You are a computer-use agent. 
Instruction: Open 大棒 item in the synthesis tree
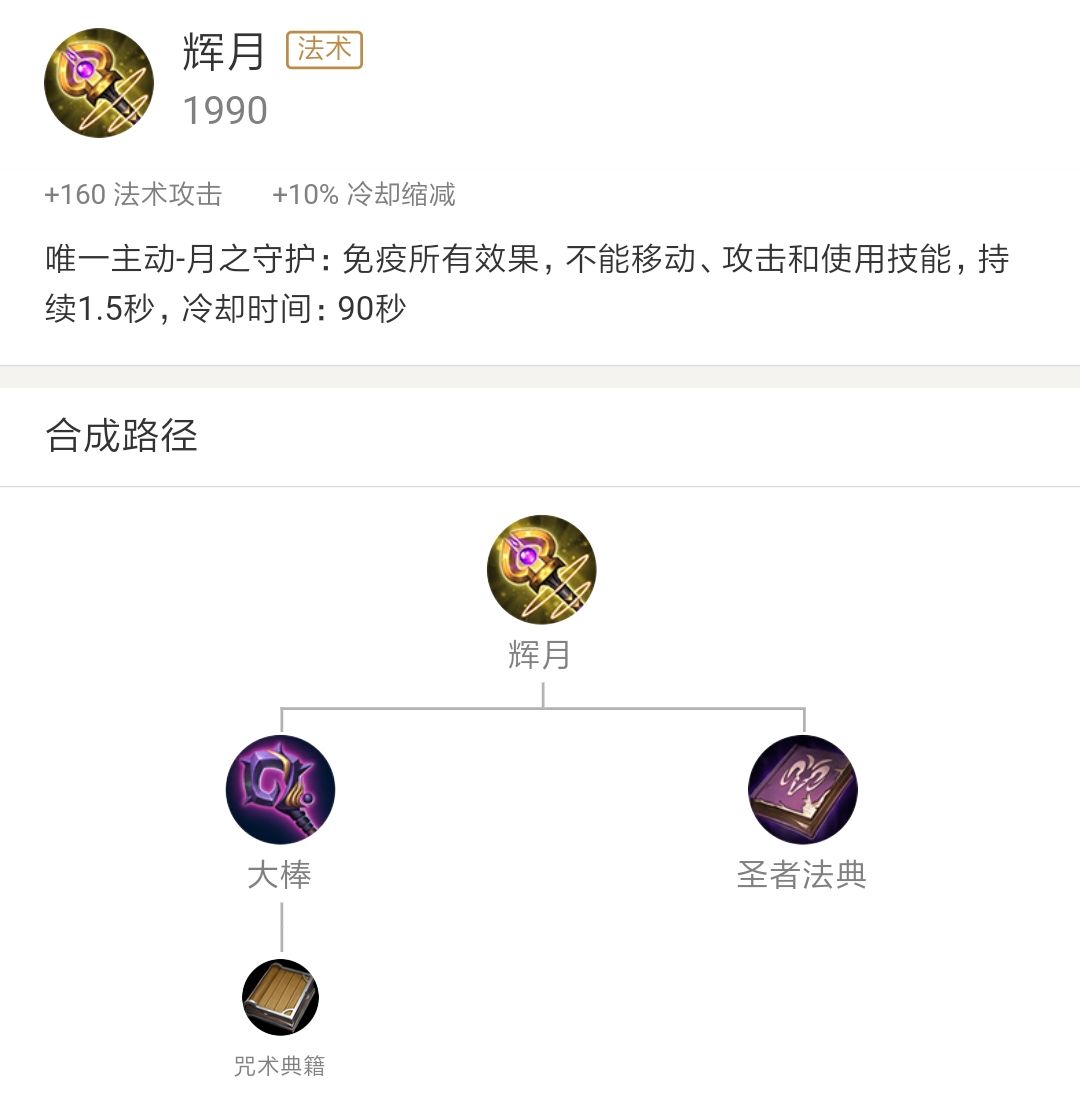pos(280,790)
